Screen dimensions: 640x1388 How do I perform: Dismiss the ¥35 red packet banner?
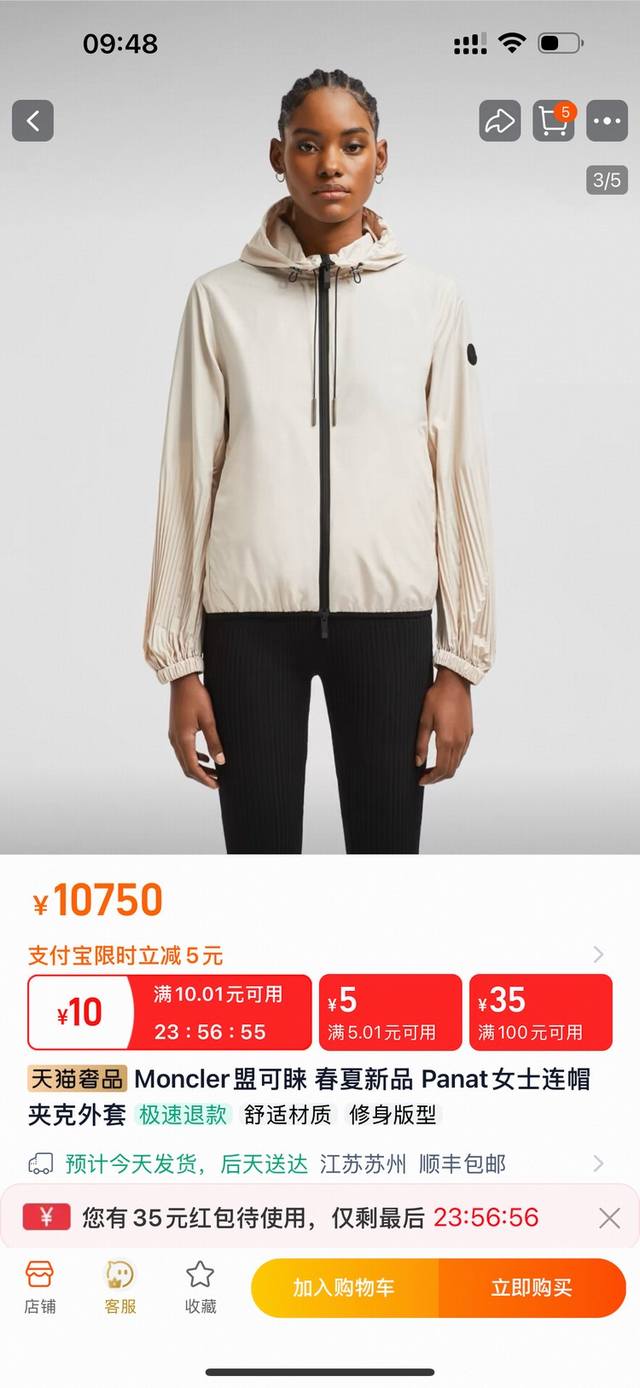(609, 1217)
